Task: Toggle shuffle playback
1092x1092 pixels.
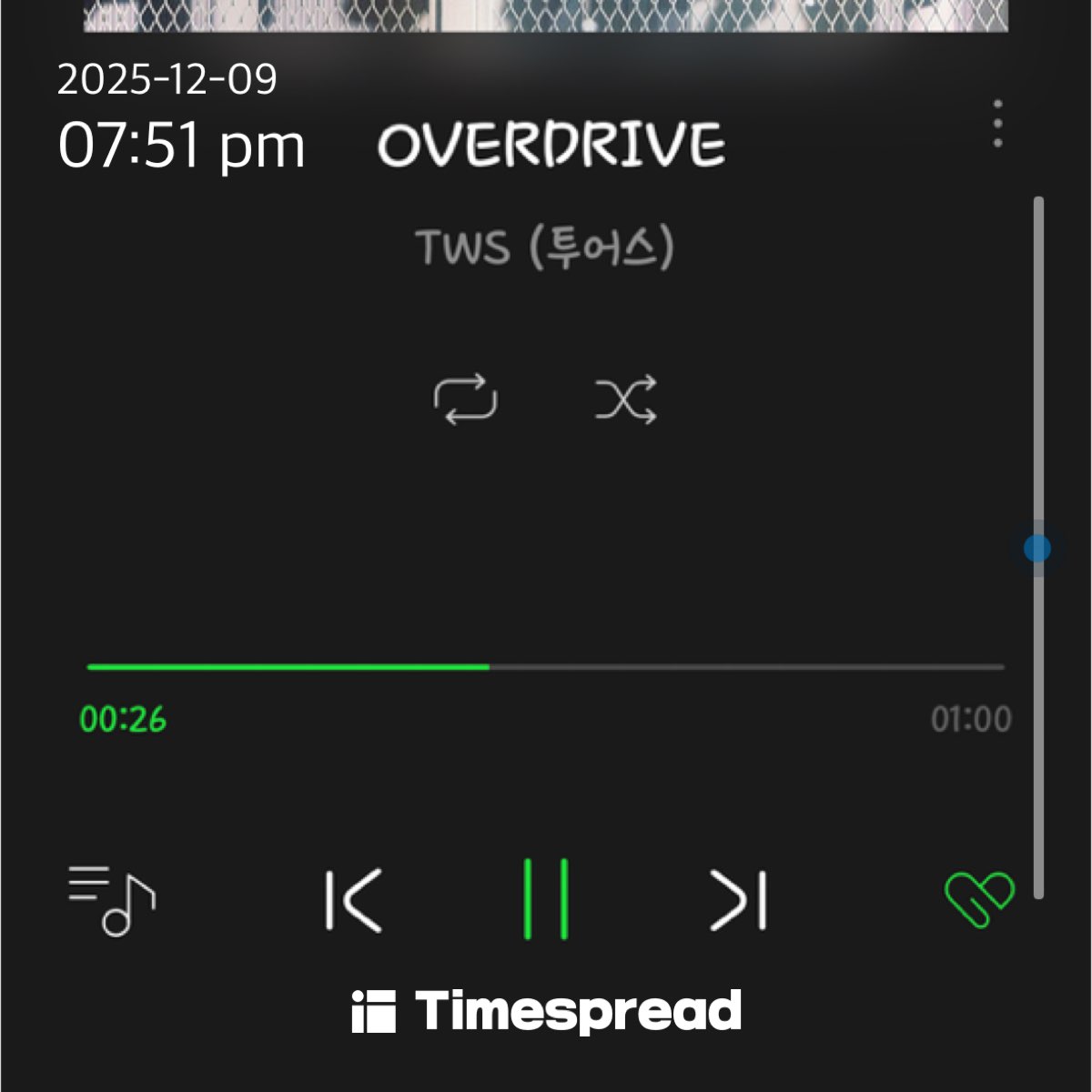Action: 625,399
